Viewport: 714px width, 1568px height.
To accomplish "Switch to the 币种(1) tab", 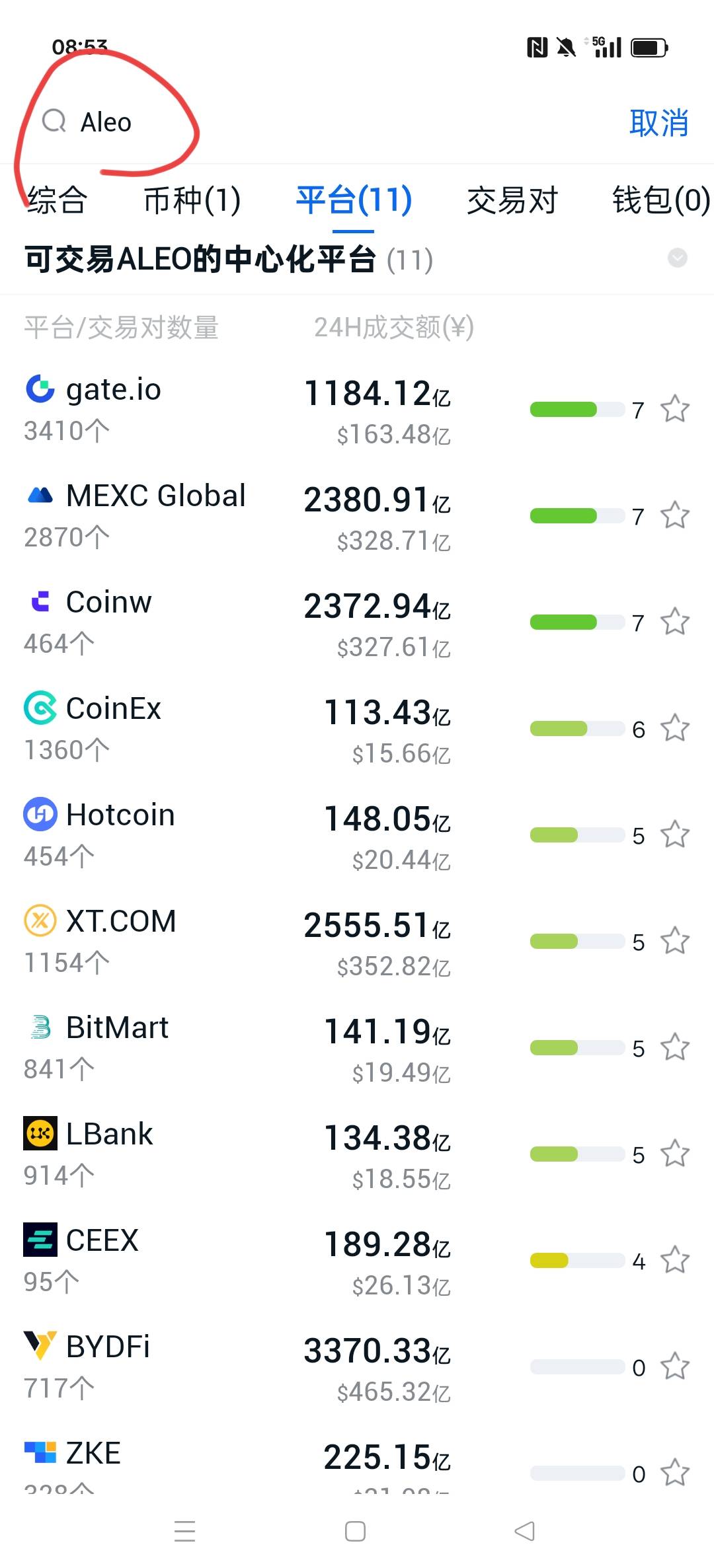I will pyautogui.click(x=192, y=200).
